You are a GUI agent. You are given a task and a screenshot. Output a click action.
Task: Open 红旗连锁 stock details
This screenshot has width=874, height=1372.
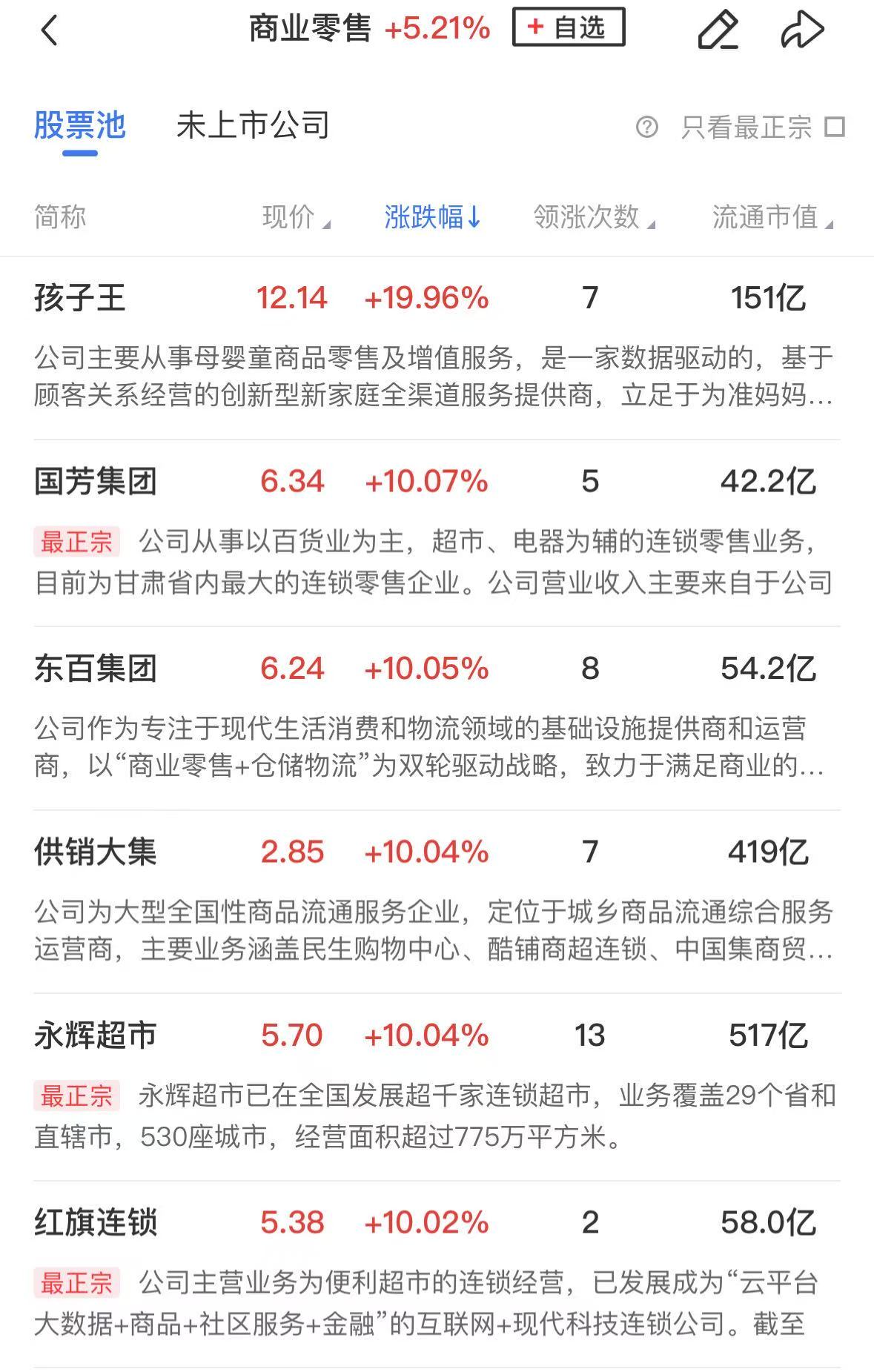pos(96,1222)
